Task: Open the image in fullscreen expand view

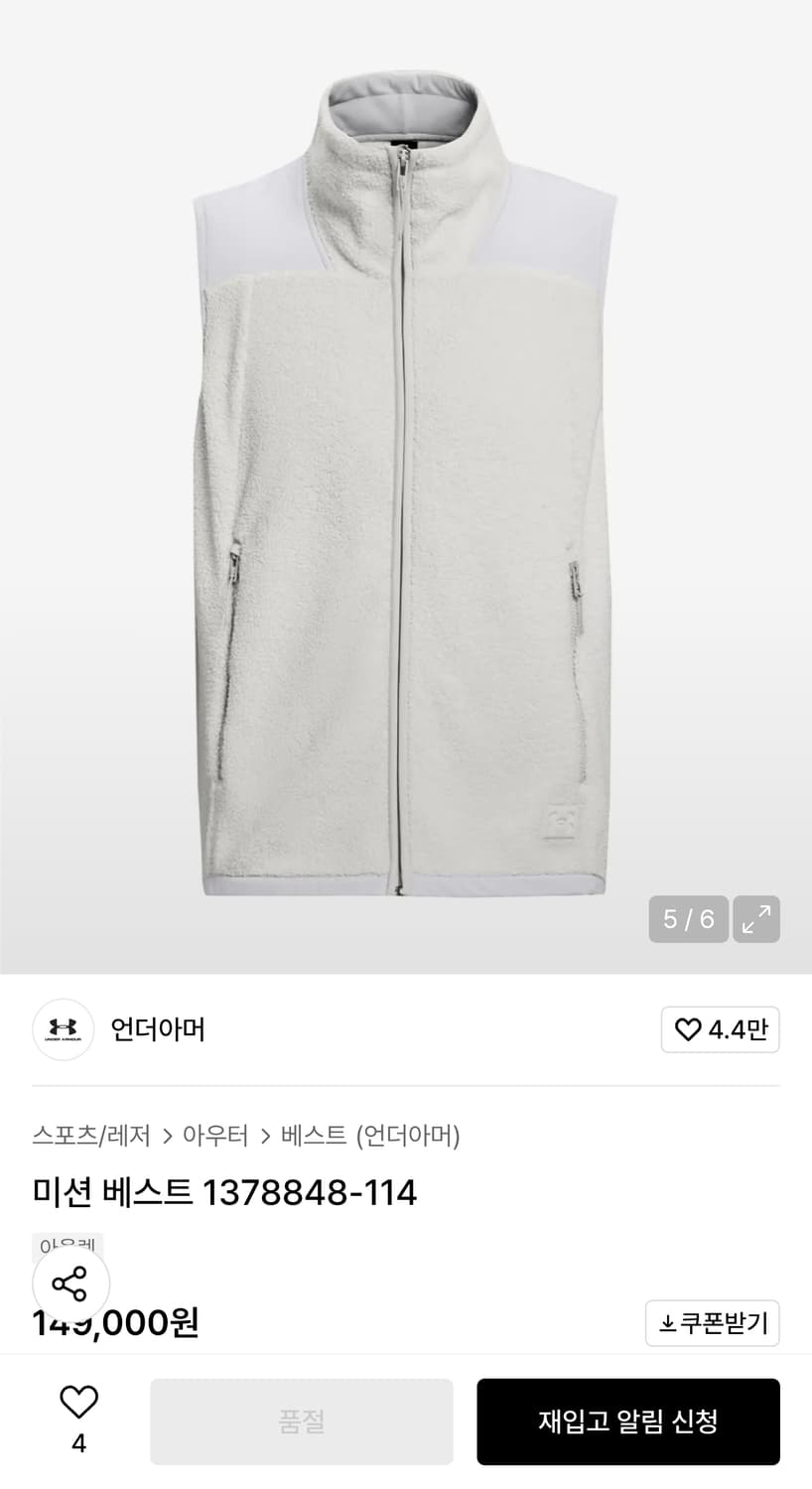Action: (x=755, y=920)
